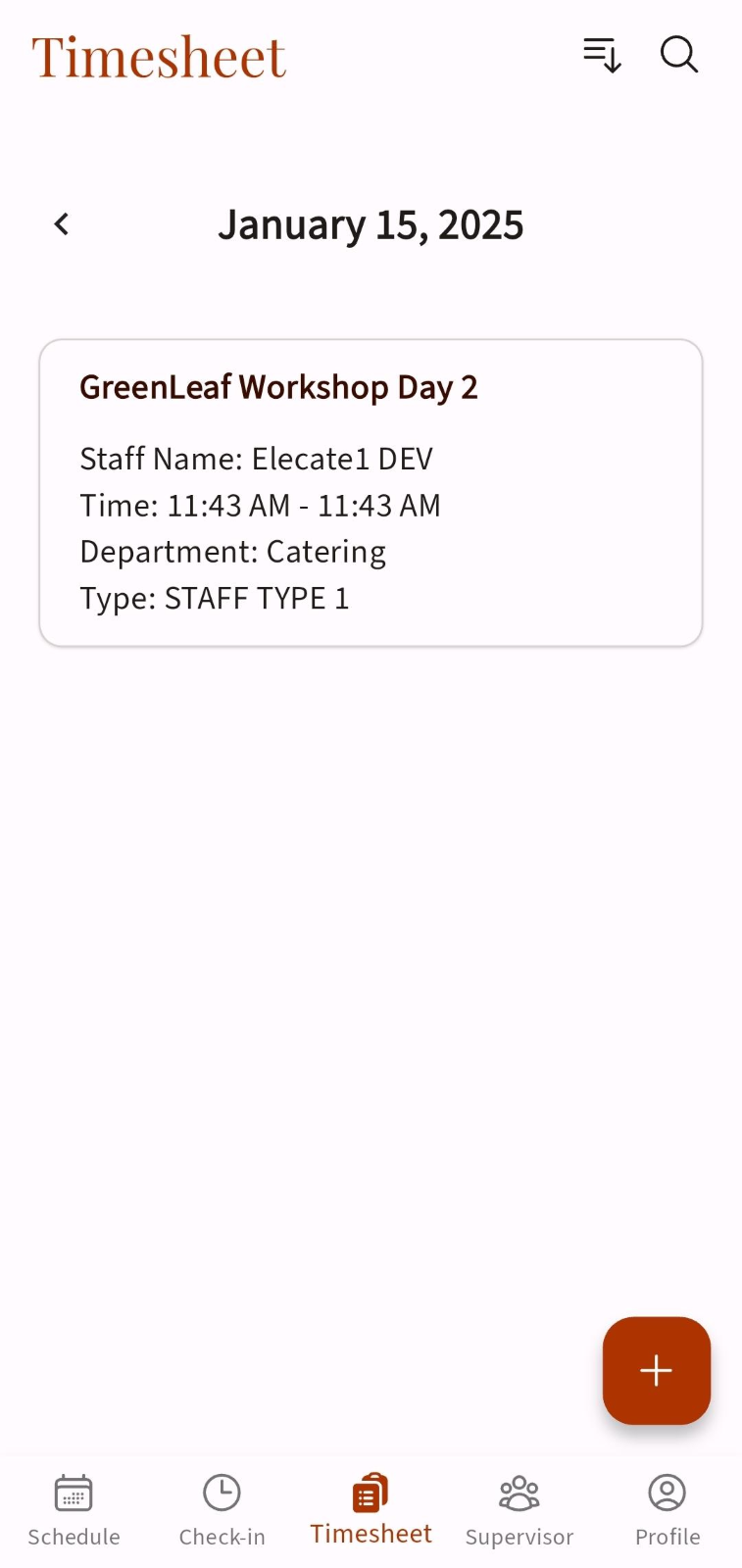
Task: Select the January 15, 2025 date label
Action: click(371, 223)
